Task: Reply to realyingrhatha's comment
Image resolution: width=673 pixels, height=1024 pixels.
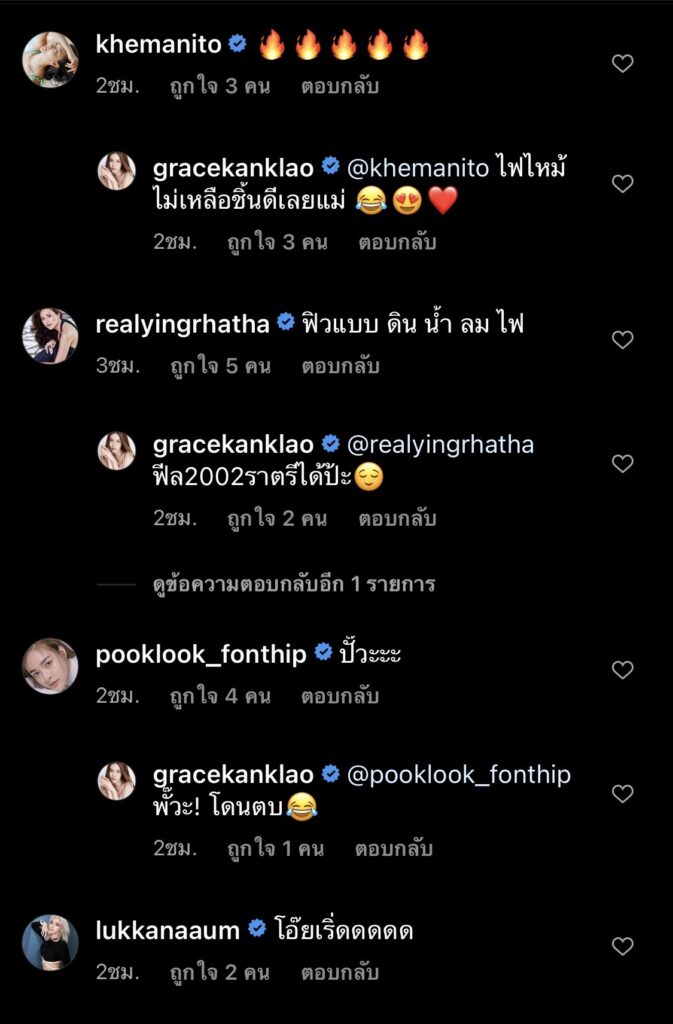Action: click(340, 366)
